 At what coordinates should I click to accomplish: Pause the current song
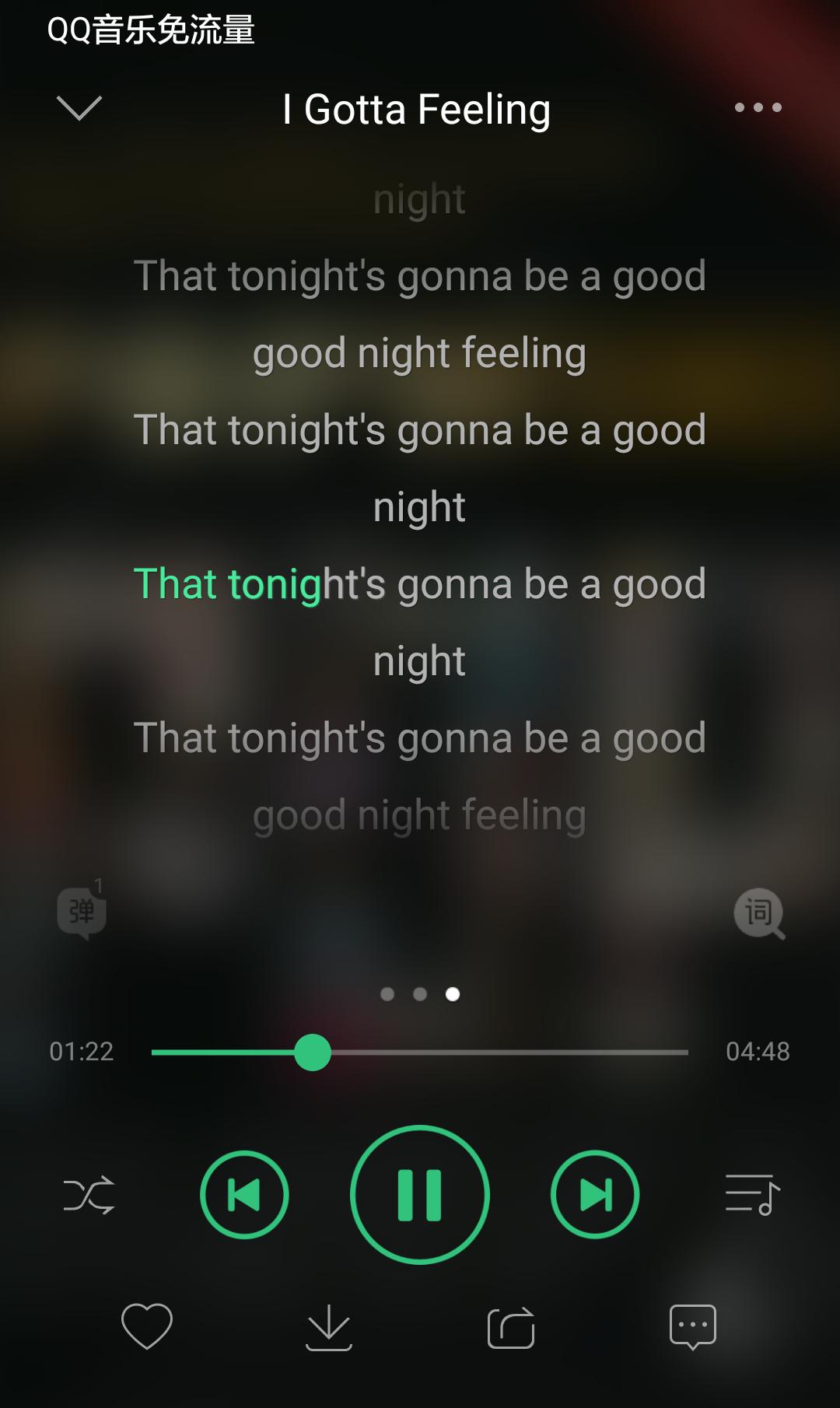coord(420,1195)
